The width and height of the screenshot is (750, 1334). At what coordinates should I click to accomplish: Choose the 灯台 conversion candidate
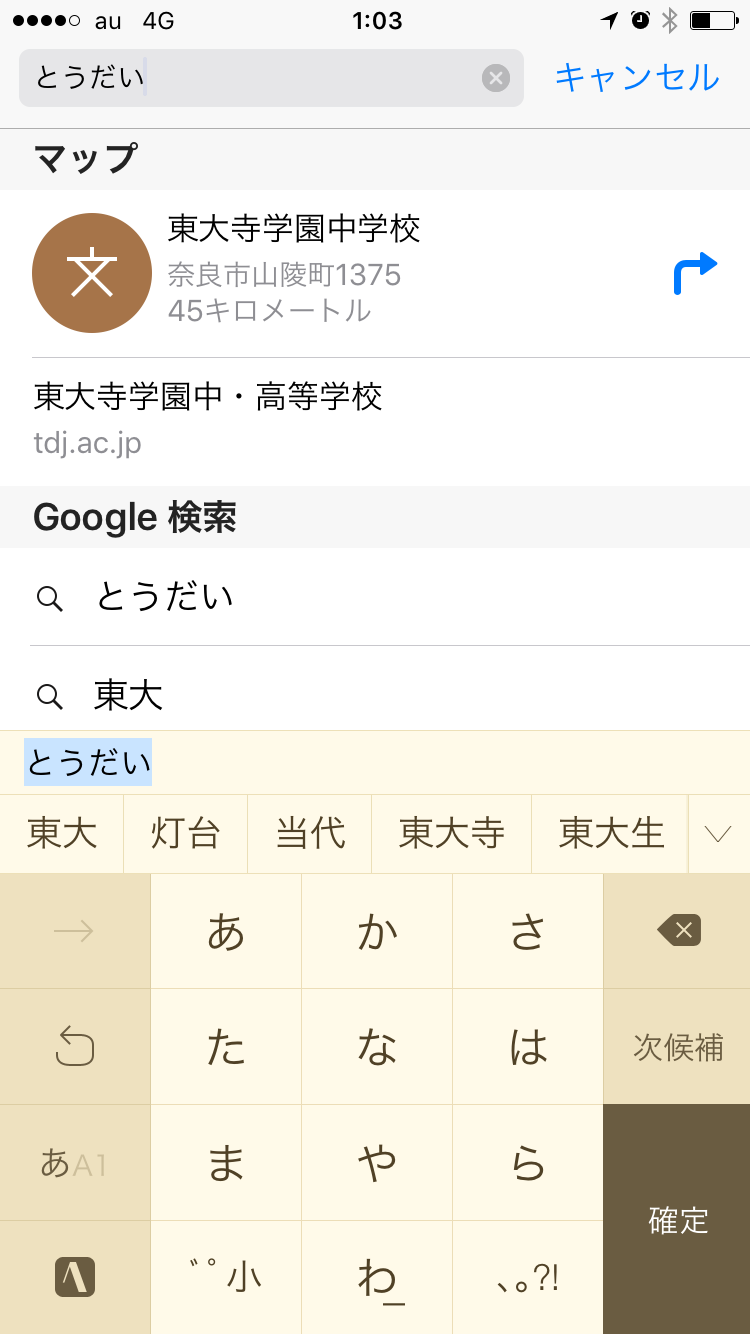click(x=186, y=833)
